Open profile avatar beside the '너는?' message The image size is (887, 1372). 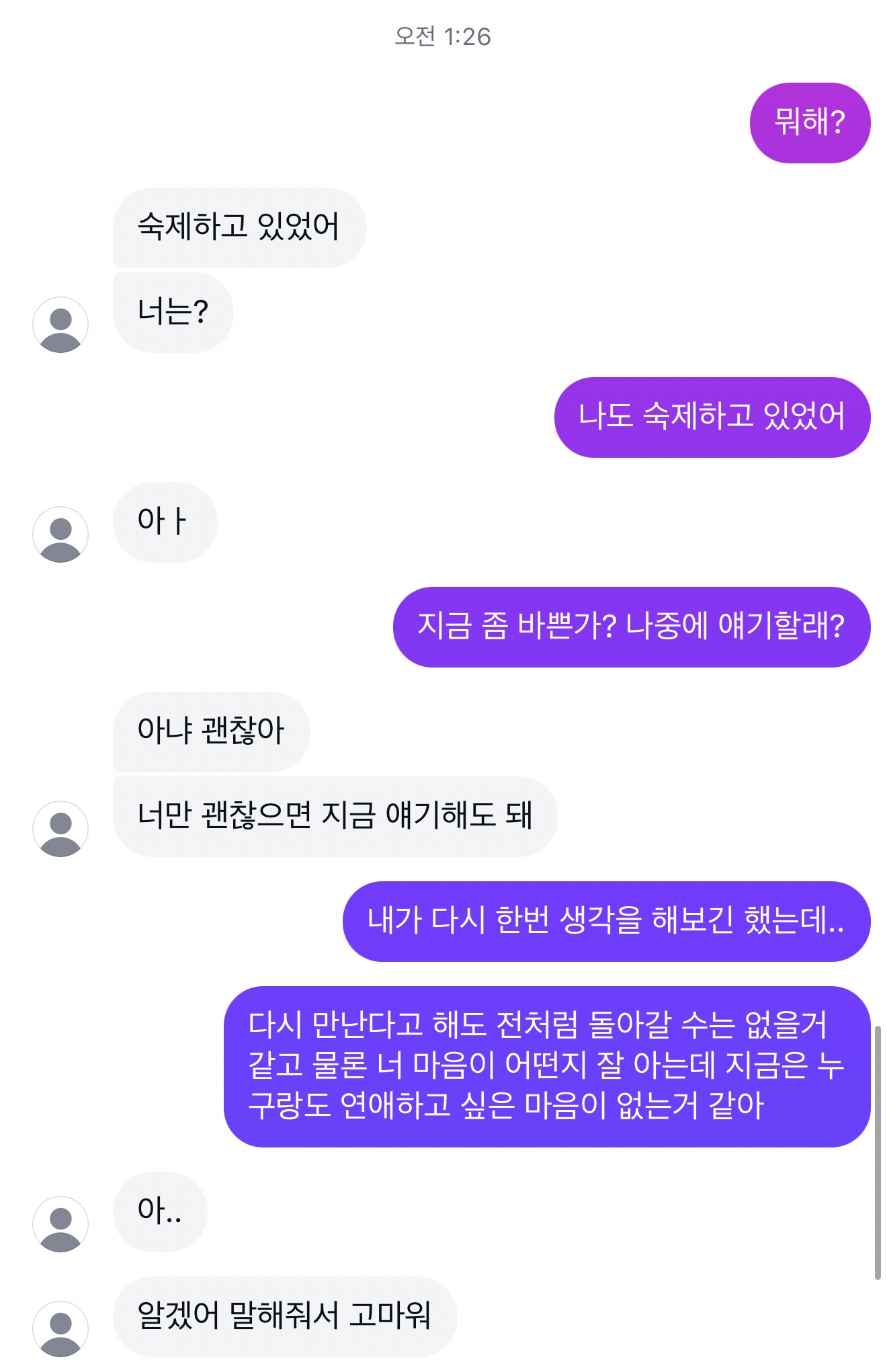tap(60, 325)
